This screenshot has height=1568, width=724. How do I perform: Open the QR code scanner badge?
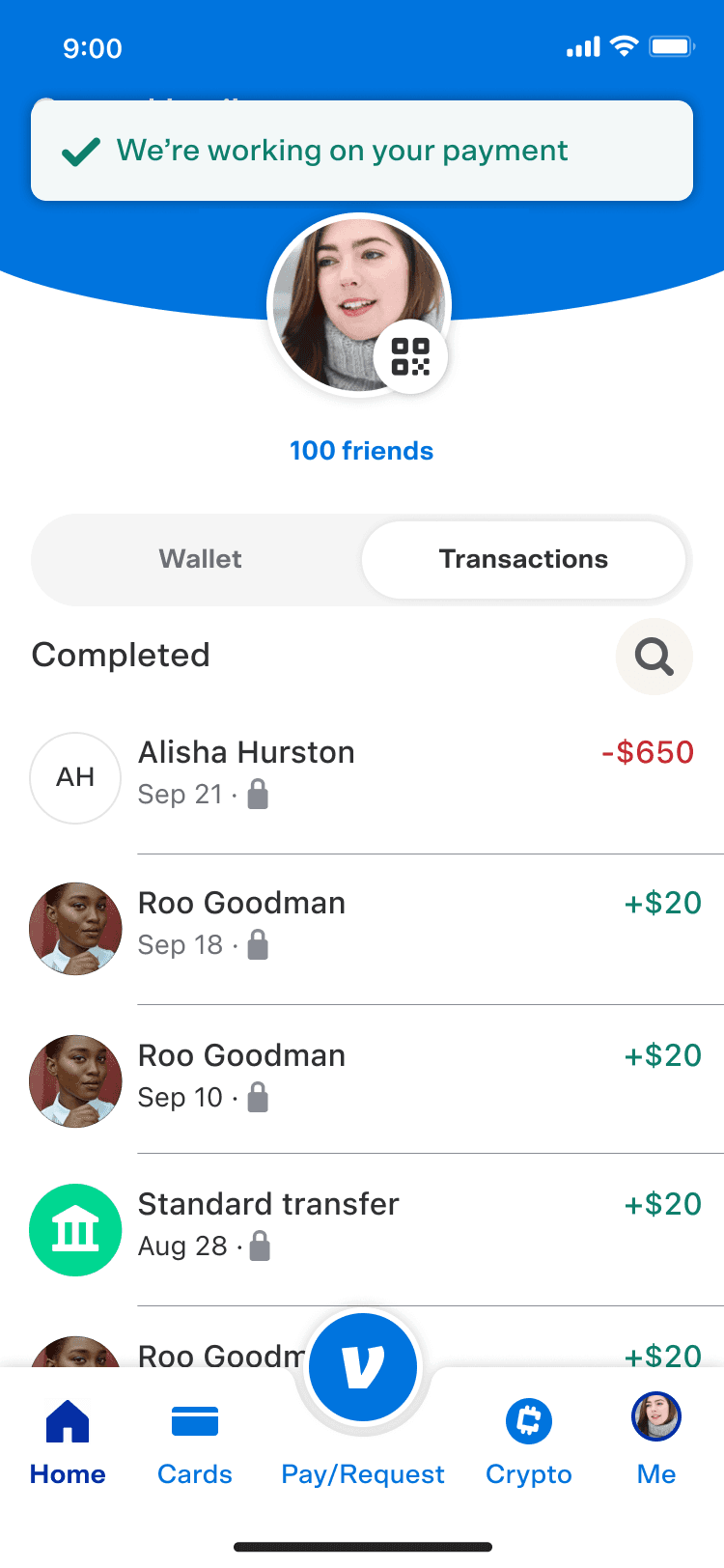(411, 357)
